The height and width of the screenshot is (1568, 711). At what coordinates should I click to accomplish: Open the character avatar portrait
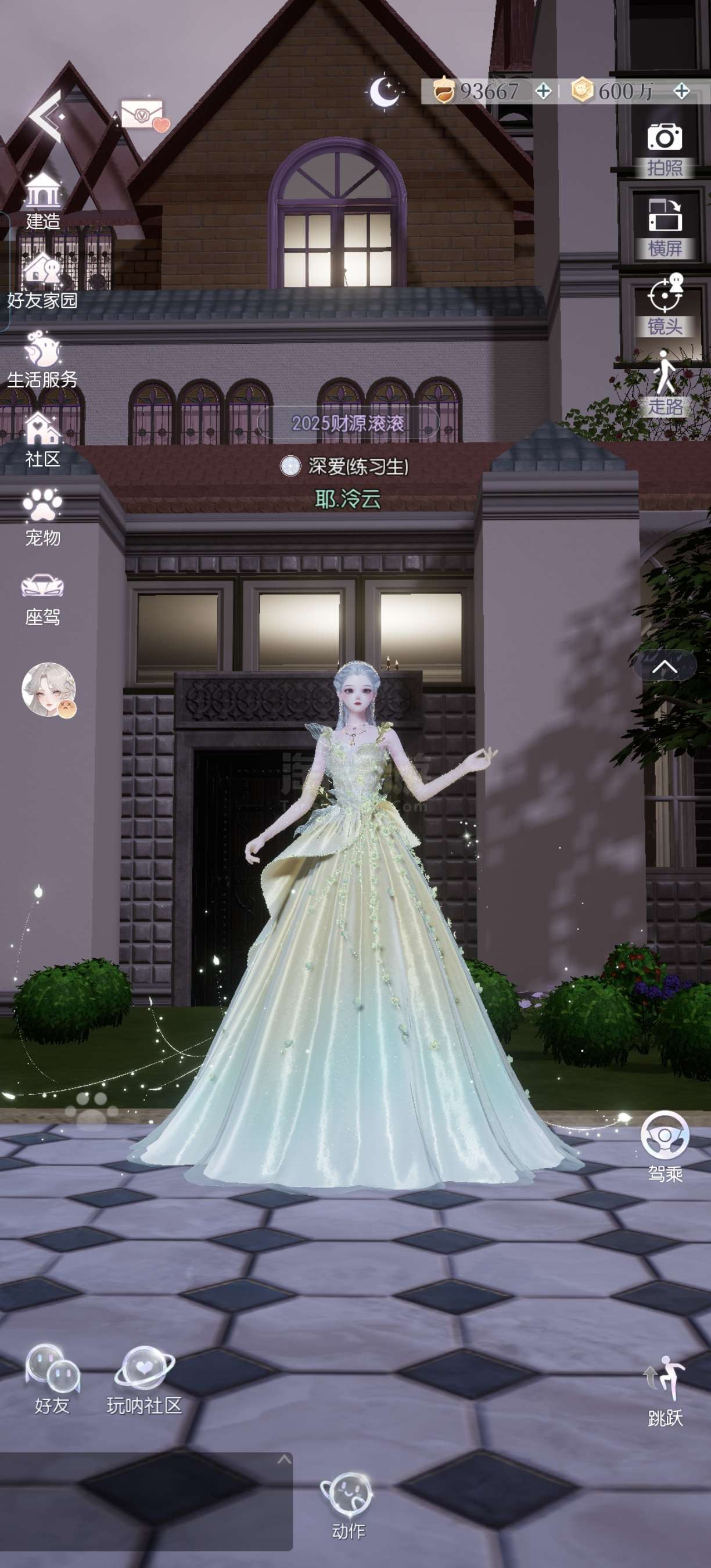coord(49,689)
